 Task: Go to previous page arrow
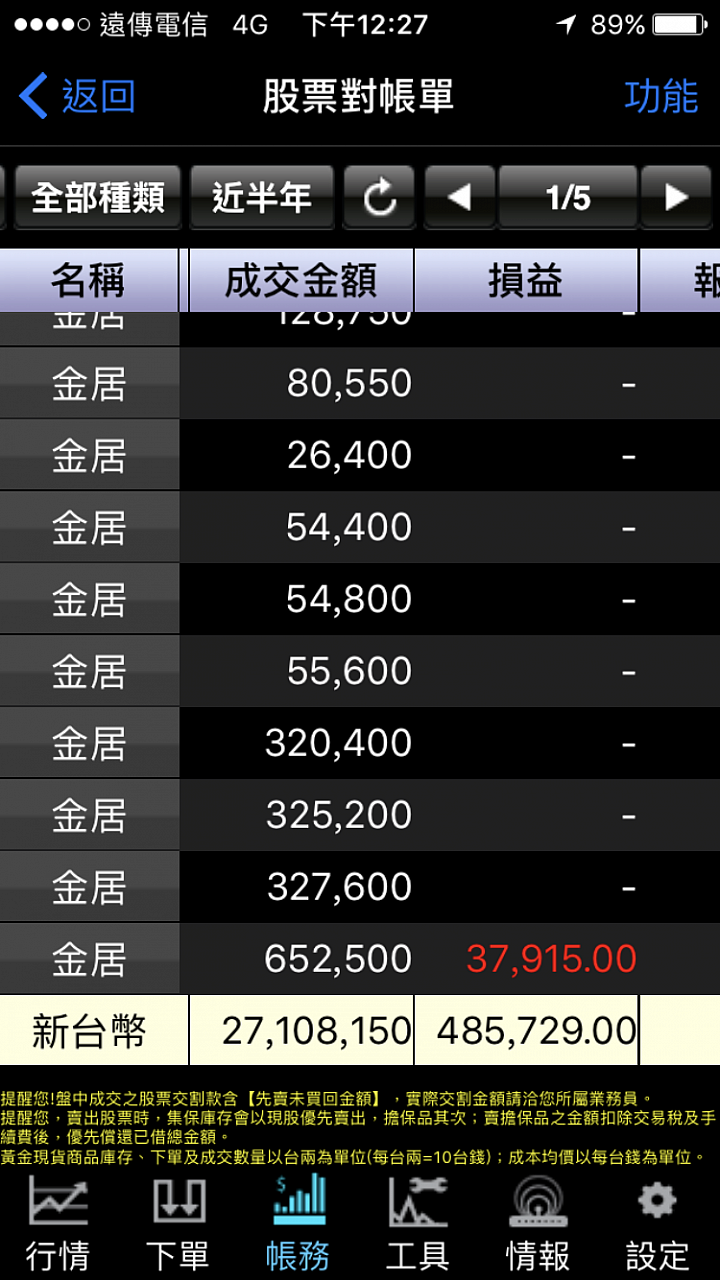click(460, 197)
